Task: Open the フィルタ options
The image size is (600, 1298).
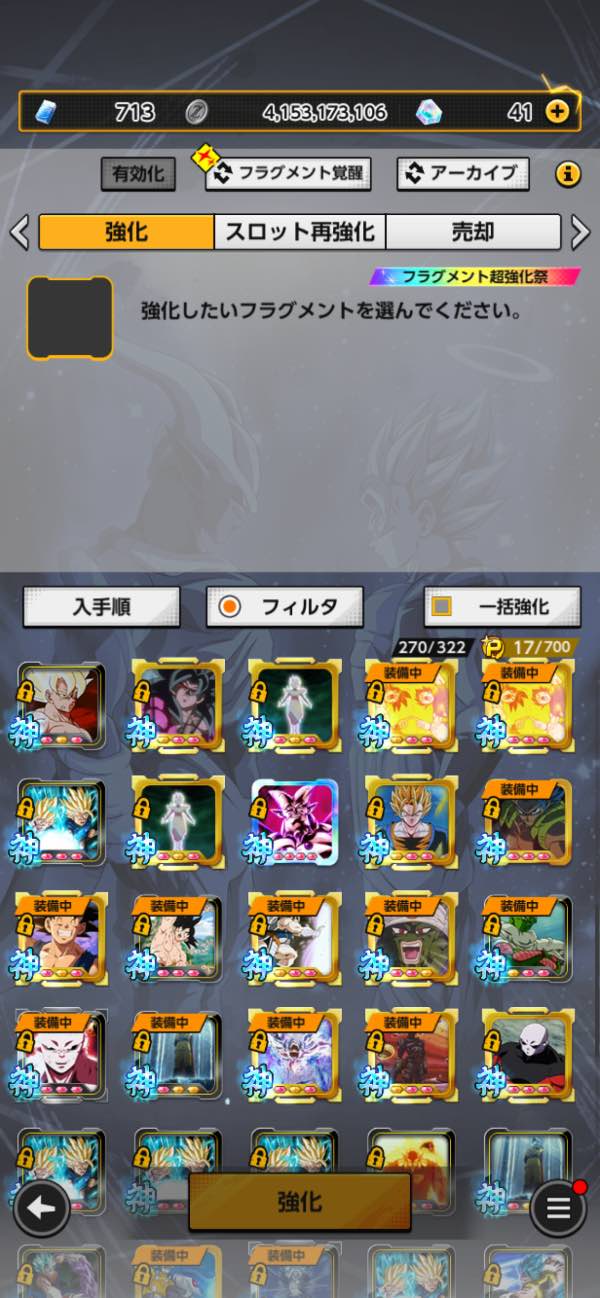Action: [x=285, y=607]
